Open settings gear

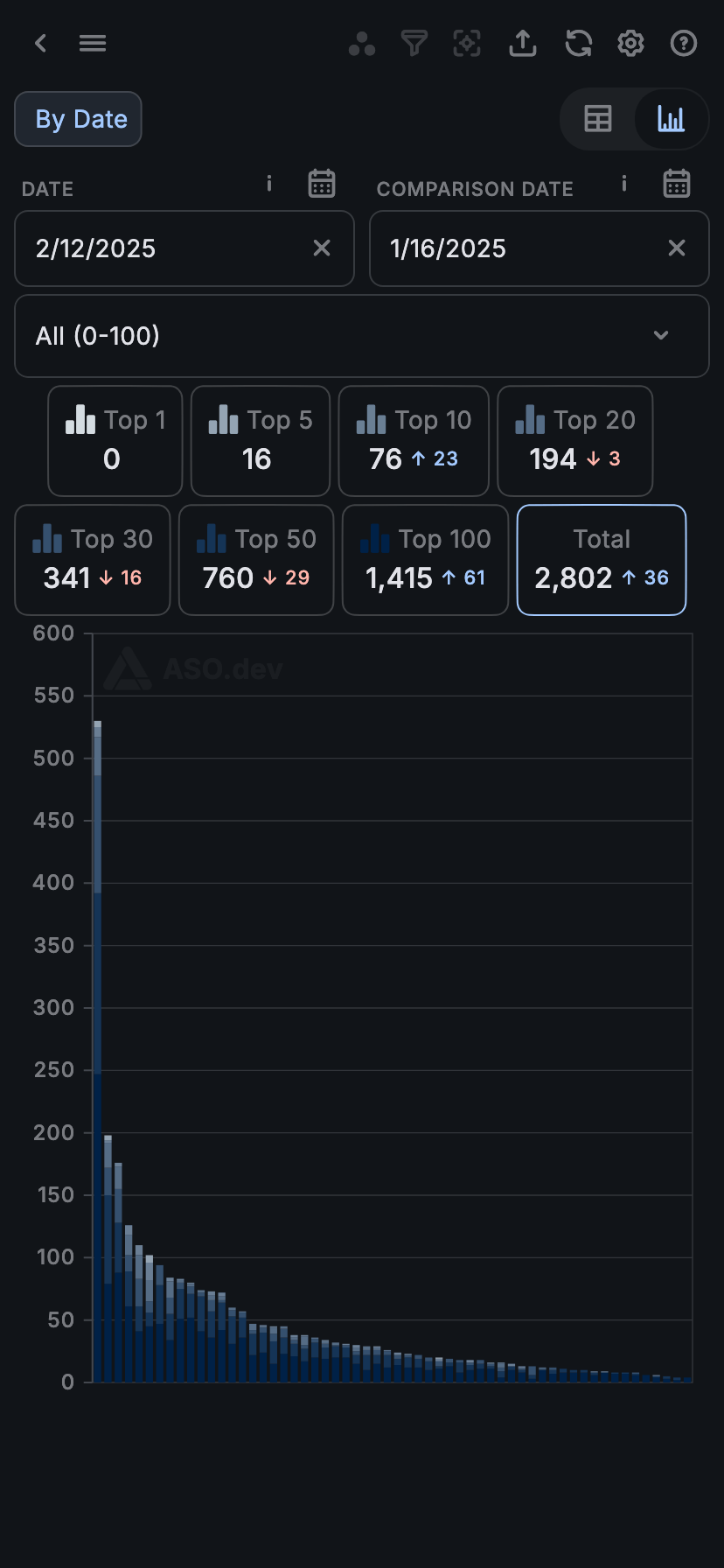click(630, 43)
